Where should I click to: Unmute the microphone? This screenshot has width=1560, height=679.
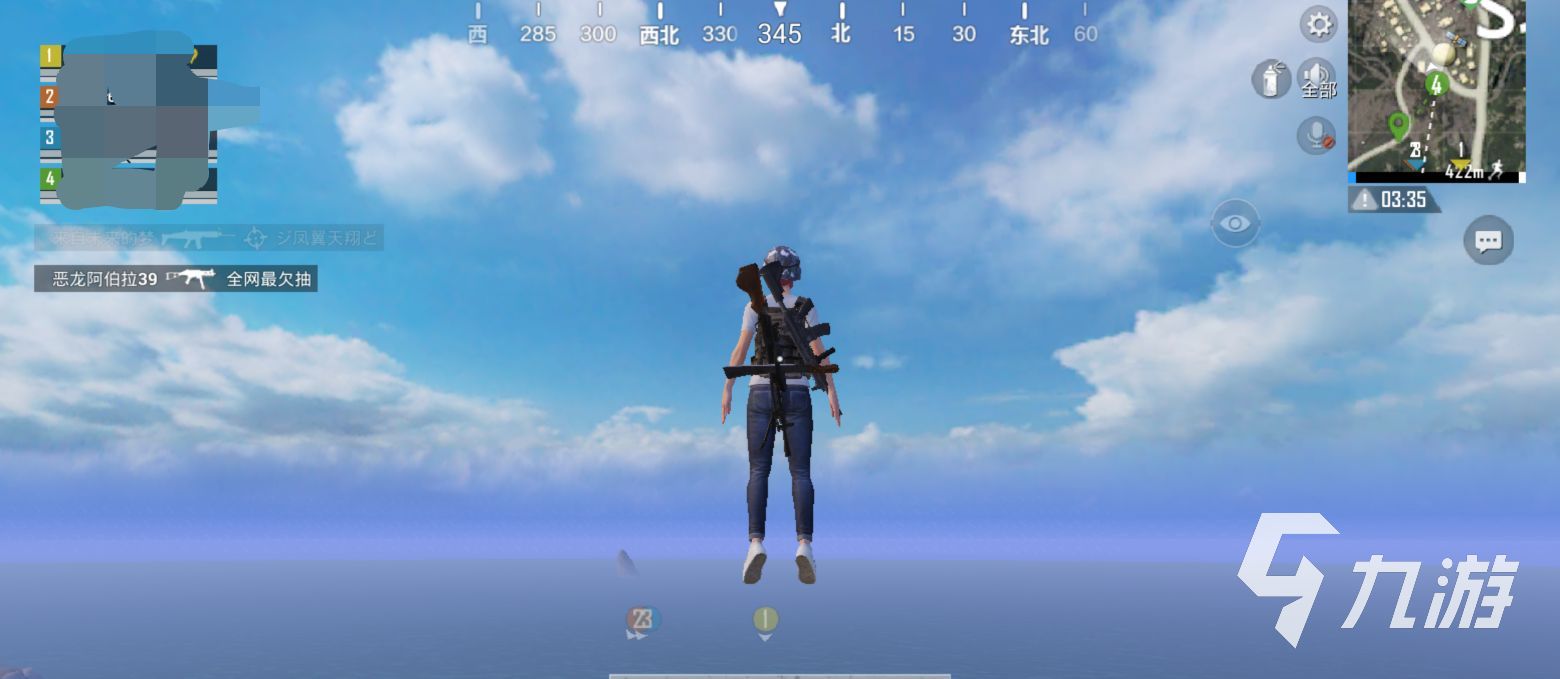tap(1316, 135)
